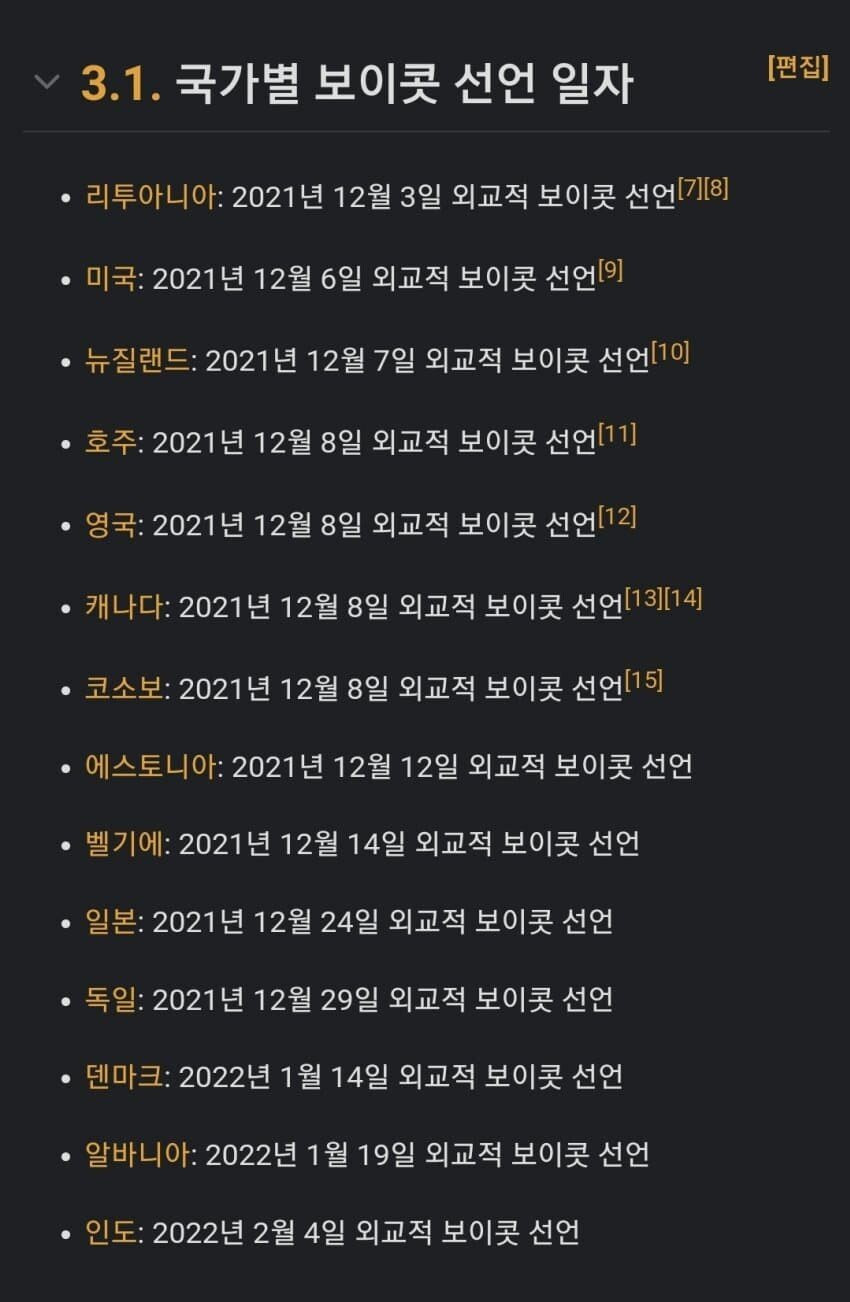Open the 리투아니아 link
Viewport: 850px width, 1302px height.
click(x=151, y=197)
